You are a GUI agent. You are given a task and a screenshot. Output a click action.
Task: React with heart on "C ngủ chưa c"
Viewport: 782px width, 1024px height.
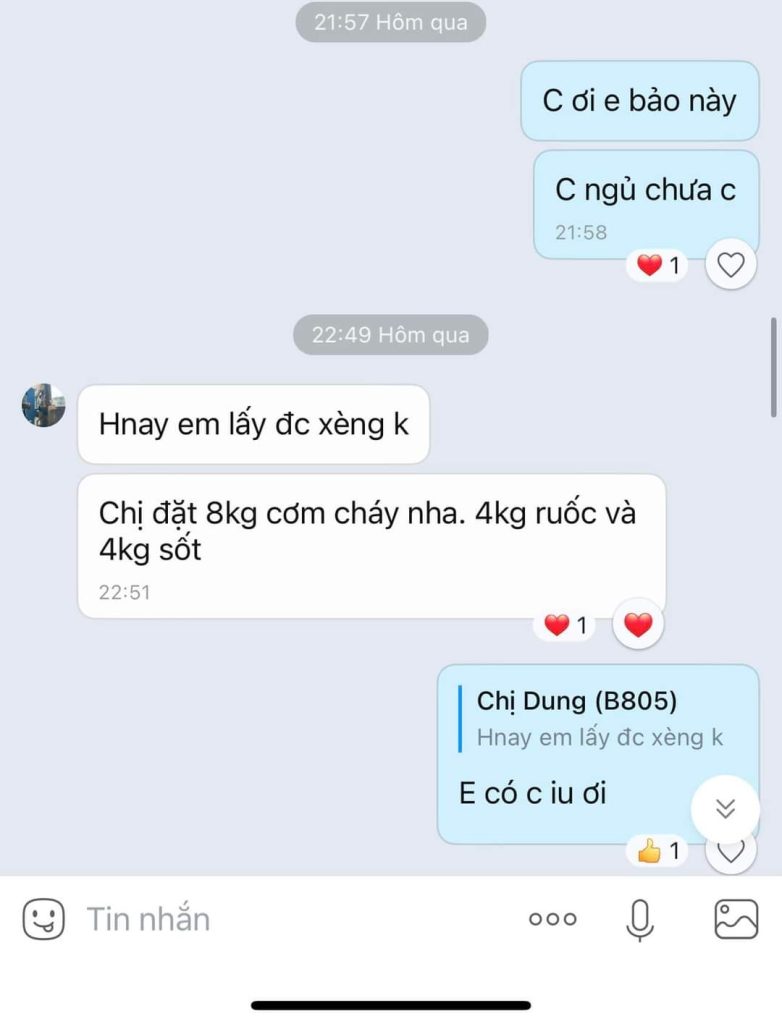coord(731,265)
